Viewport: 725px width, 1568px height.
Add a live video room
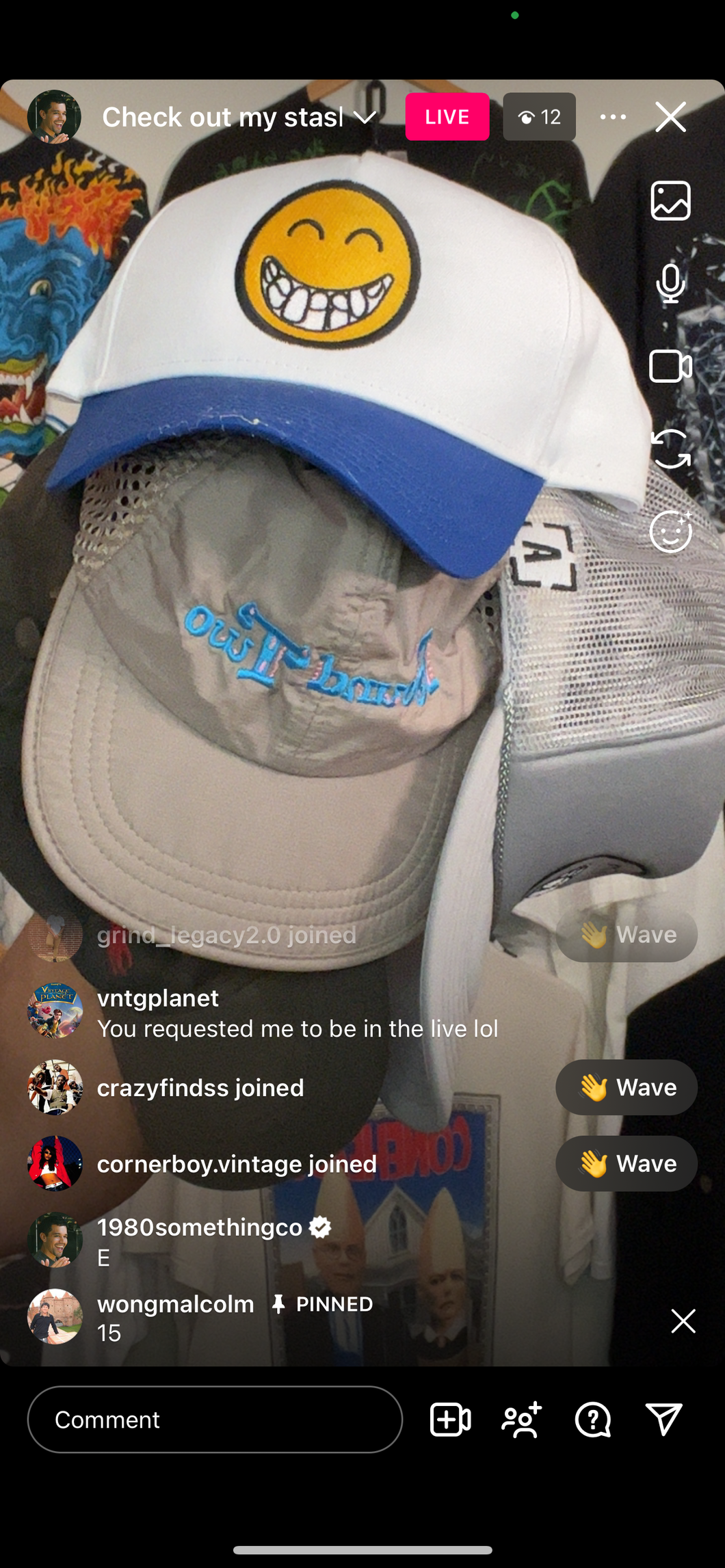coord(450,1420)
